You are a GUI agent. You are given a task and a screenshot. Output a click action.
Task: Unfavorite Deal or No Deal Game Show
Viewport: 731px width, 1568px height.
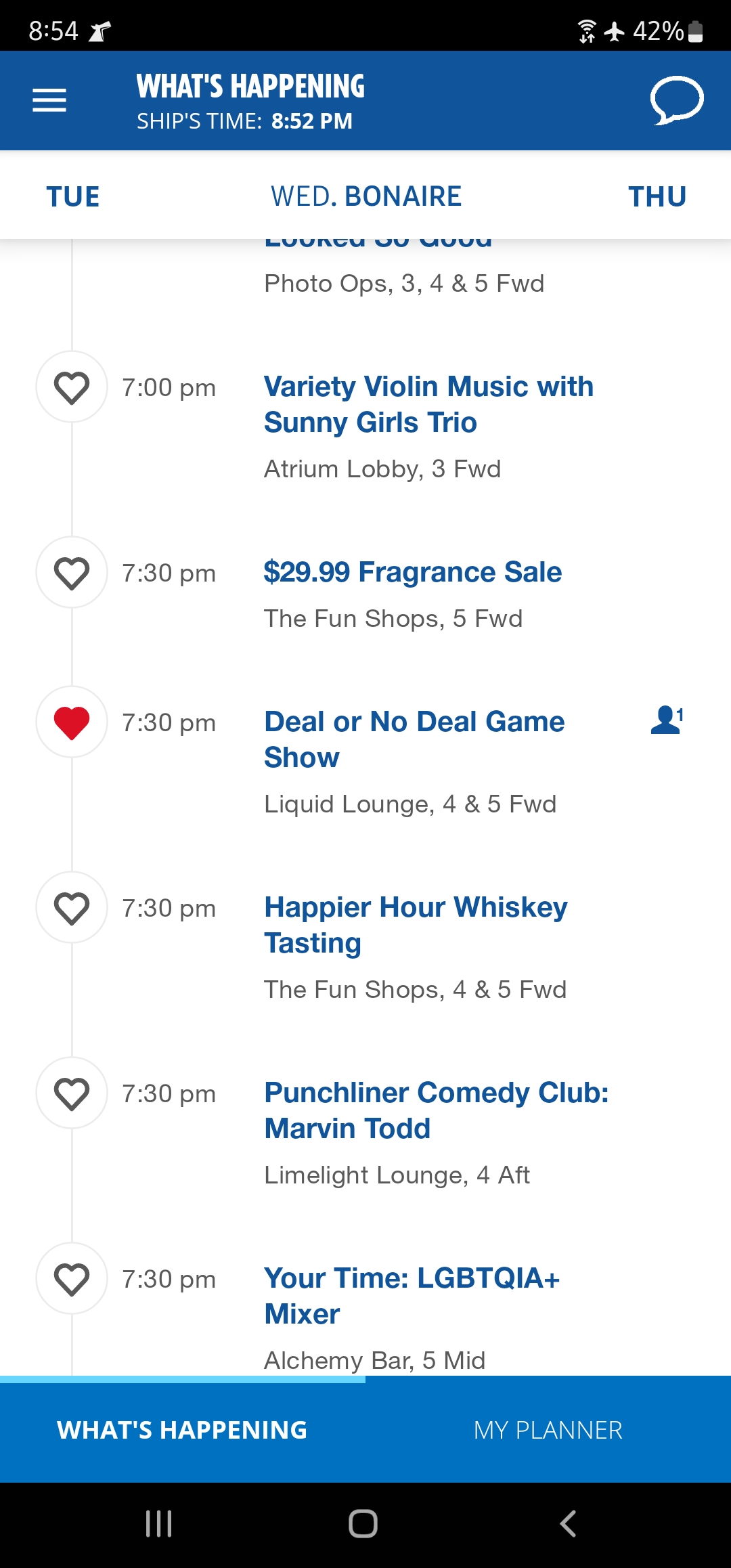point(72,722)
